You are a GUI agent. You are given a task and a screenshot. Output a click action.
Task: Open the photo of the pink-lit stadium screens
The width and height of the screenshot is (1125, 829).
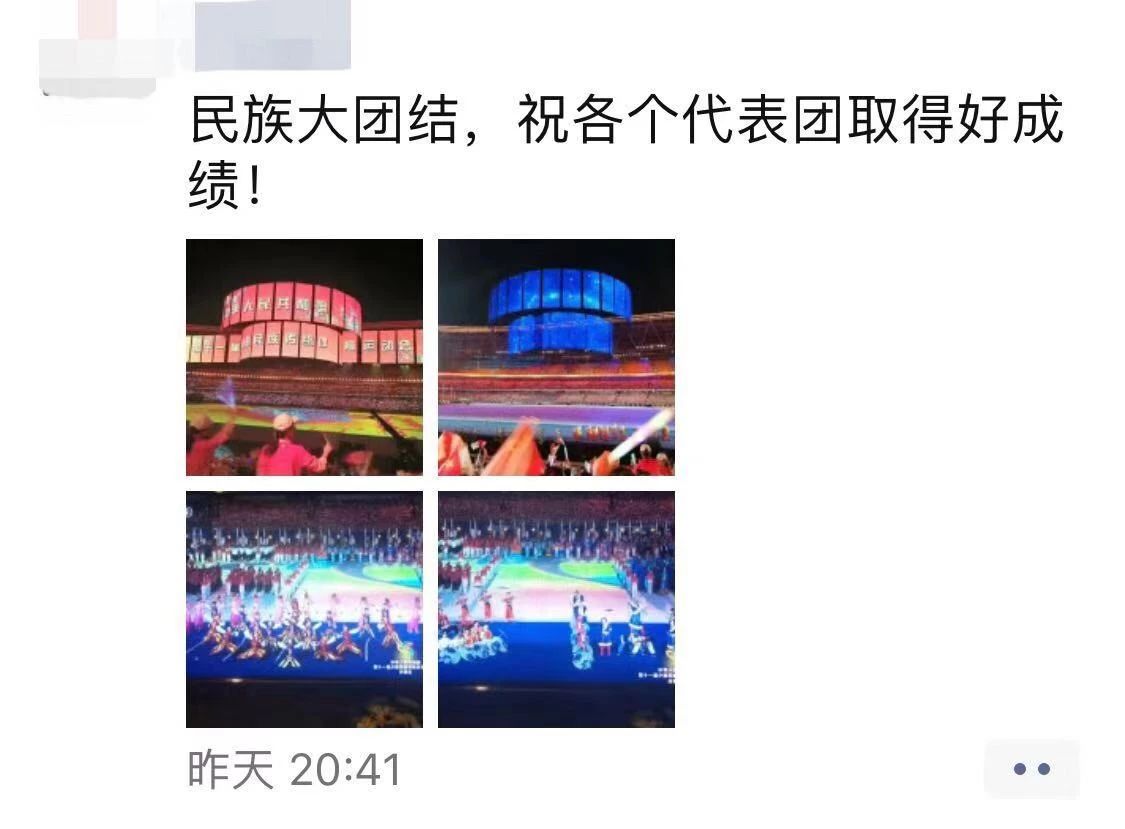pyautogui.click(x=304, y=357)
